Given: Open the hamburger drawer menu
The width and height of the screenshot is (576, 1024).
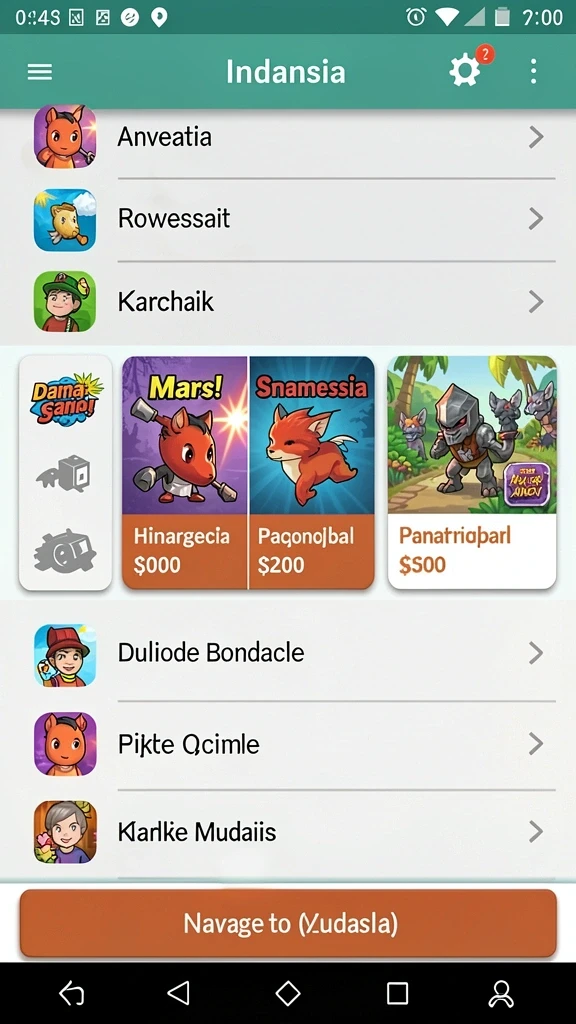Looking at the screenshot, I should pyautogui.click(x=39, y=71).
